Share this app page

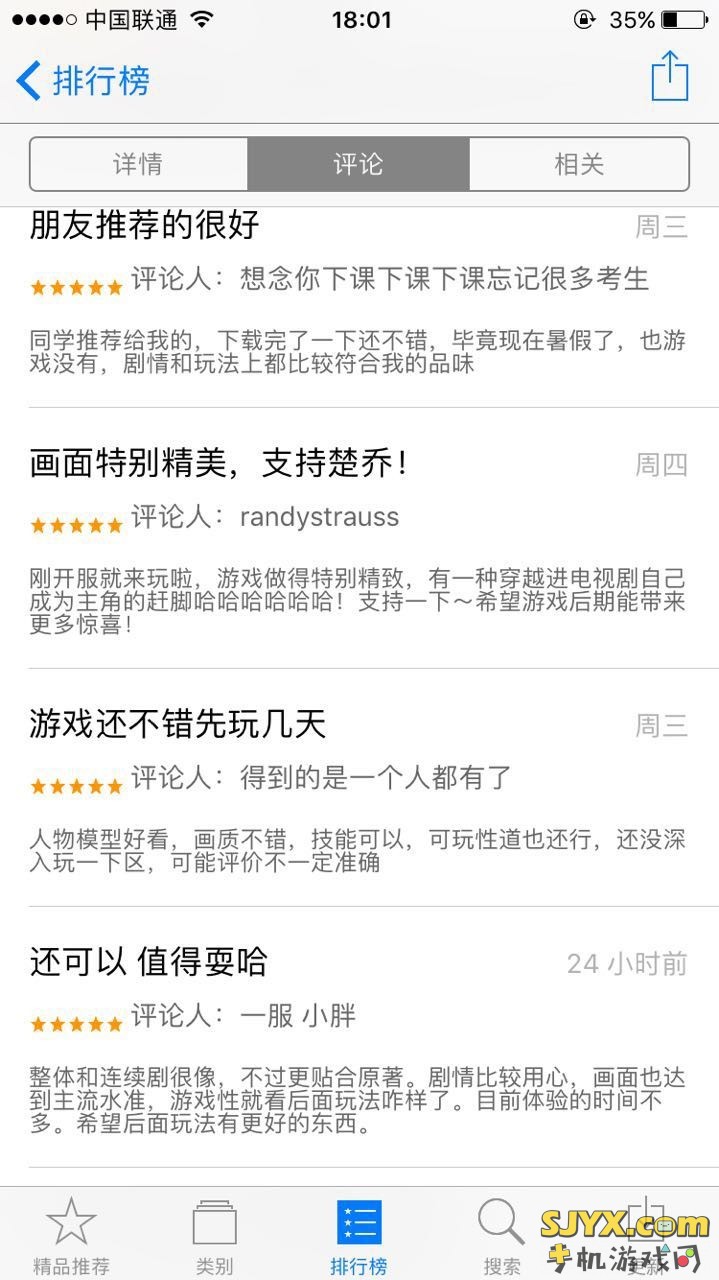669,76
